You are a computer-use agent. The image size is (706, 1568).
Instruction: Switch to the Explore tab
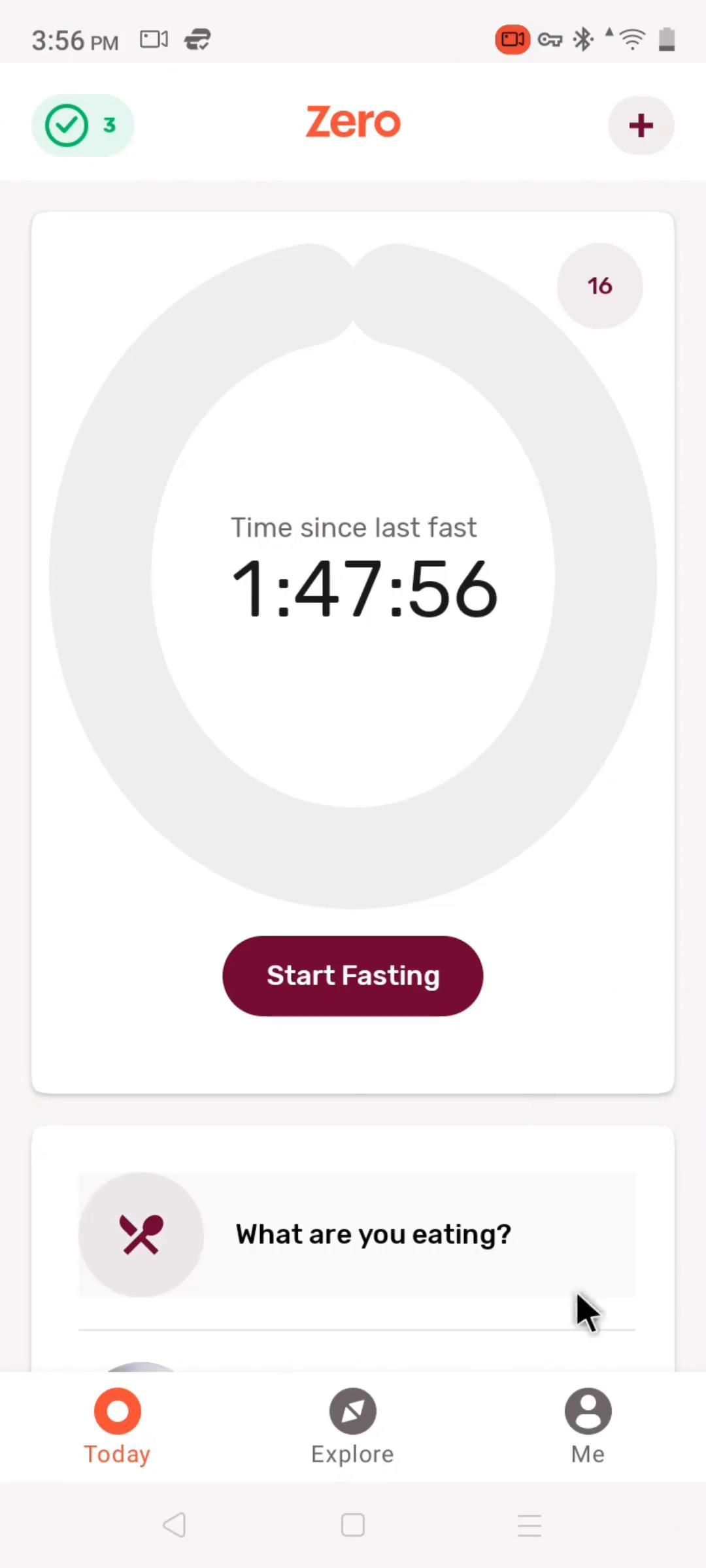[352, 1426]
